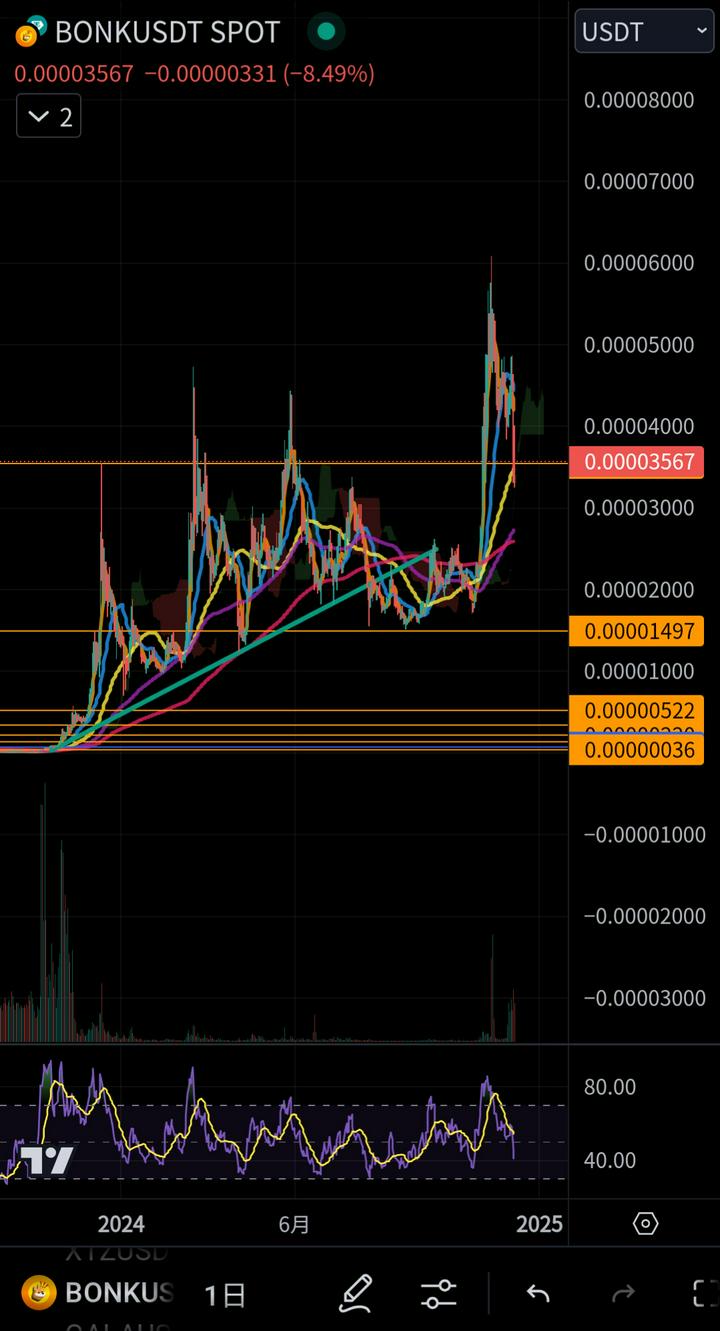This screenshot has width=720, height=1331.
Task: Undo the last chart action
Action: [538, 1294]
